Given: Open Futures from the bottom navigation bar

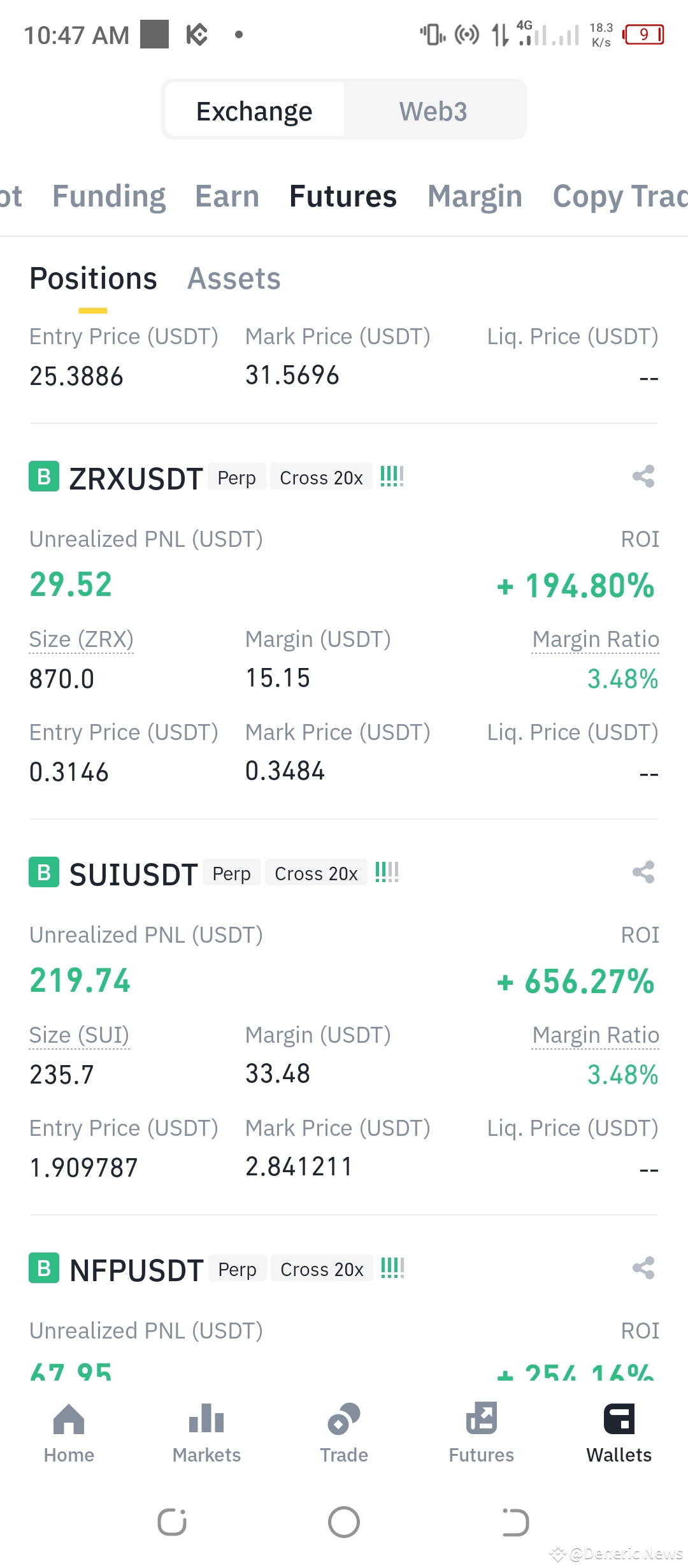Looking at the screenshot, I should pyautogui.click(x=482, y=1434).
